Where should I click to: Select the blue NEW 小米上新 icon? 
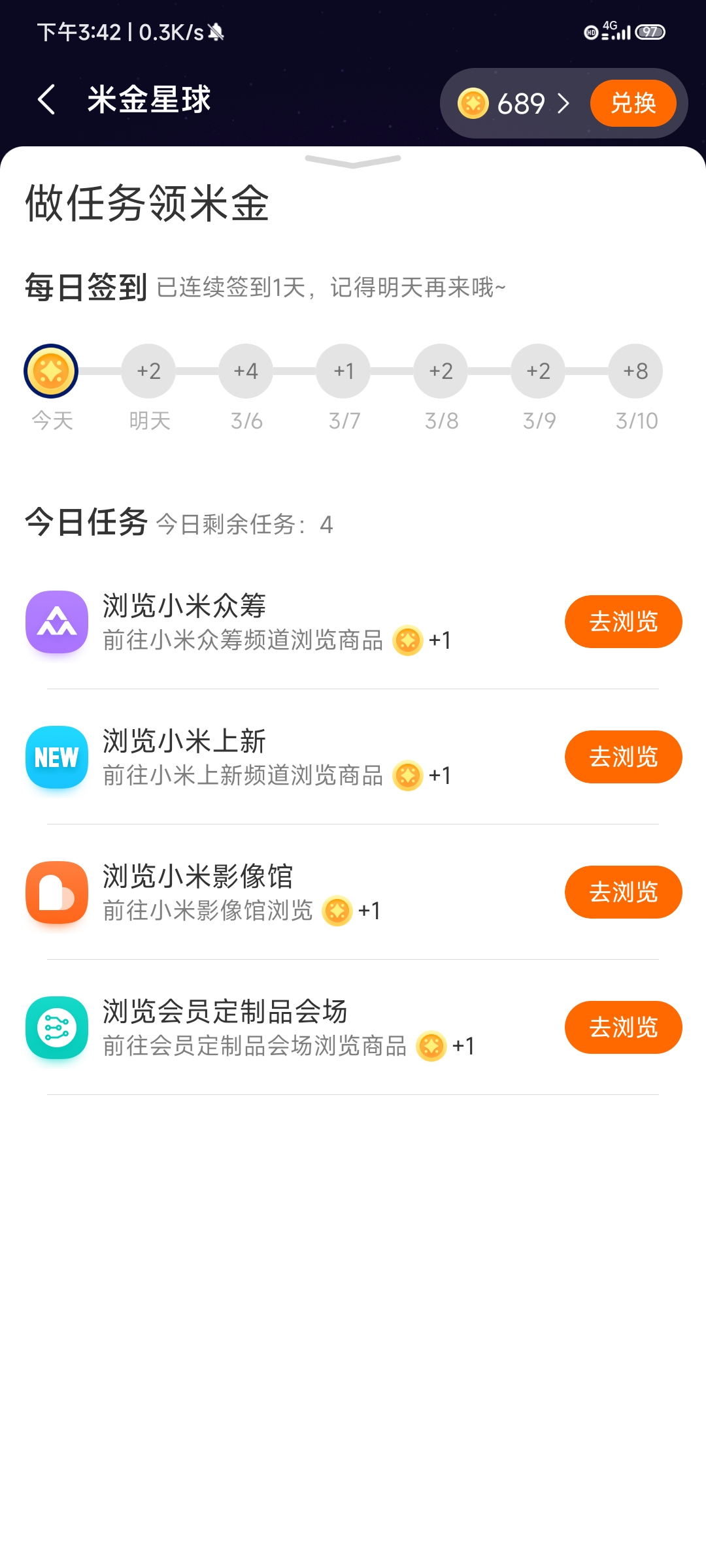pos(56,757)
